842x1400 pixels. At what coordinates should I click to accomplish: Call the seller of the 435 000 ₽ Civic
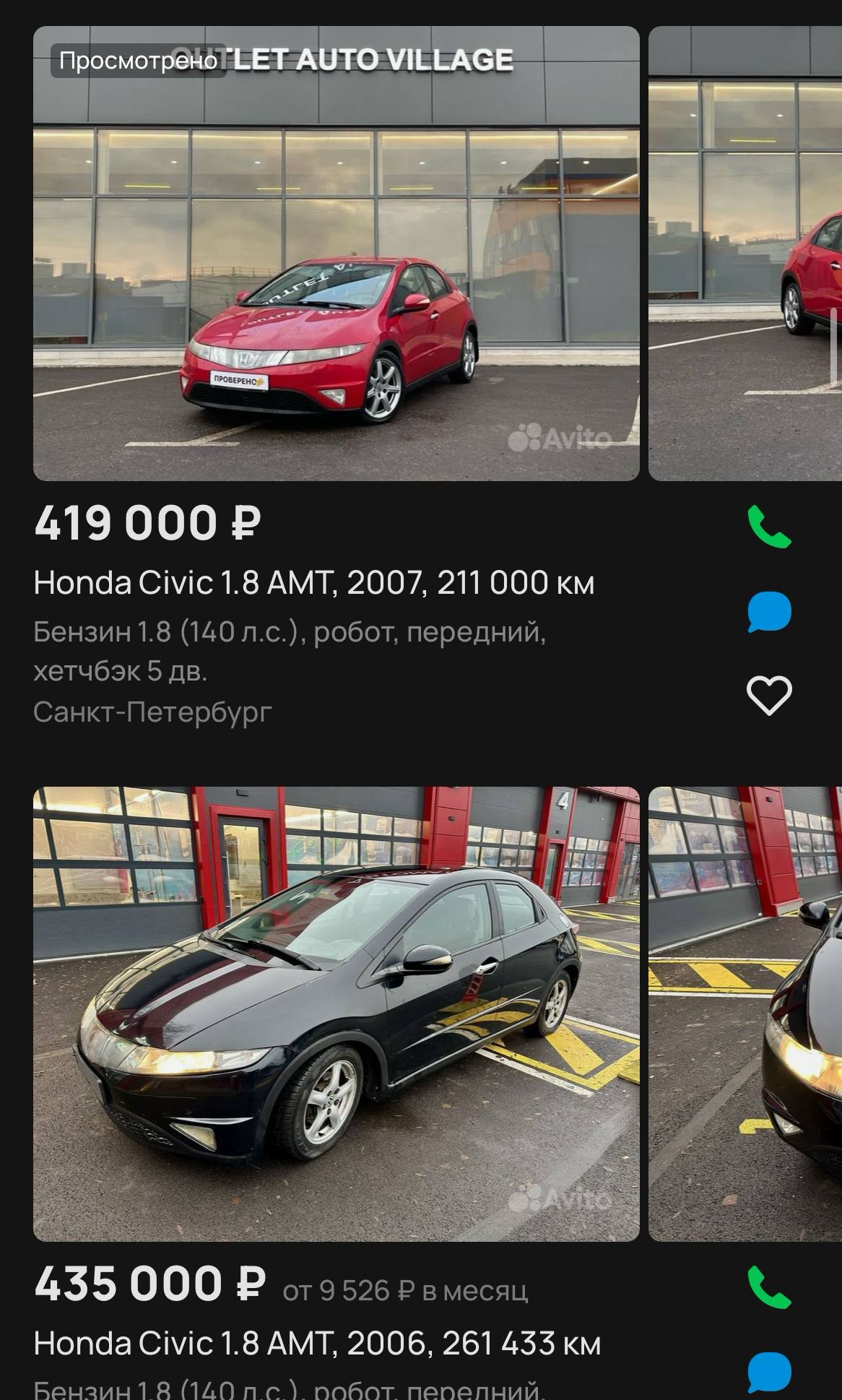(769, 1287)
